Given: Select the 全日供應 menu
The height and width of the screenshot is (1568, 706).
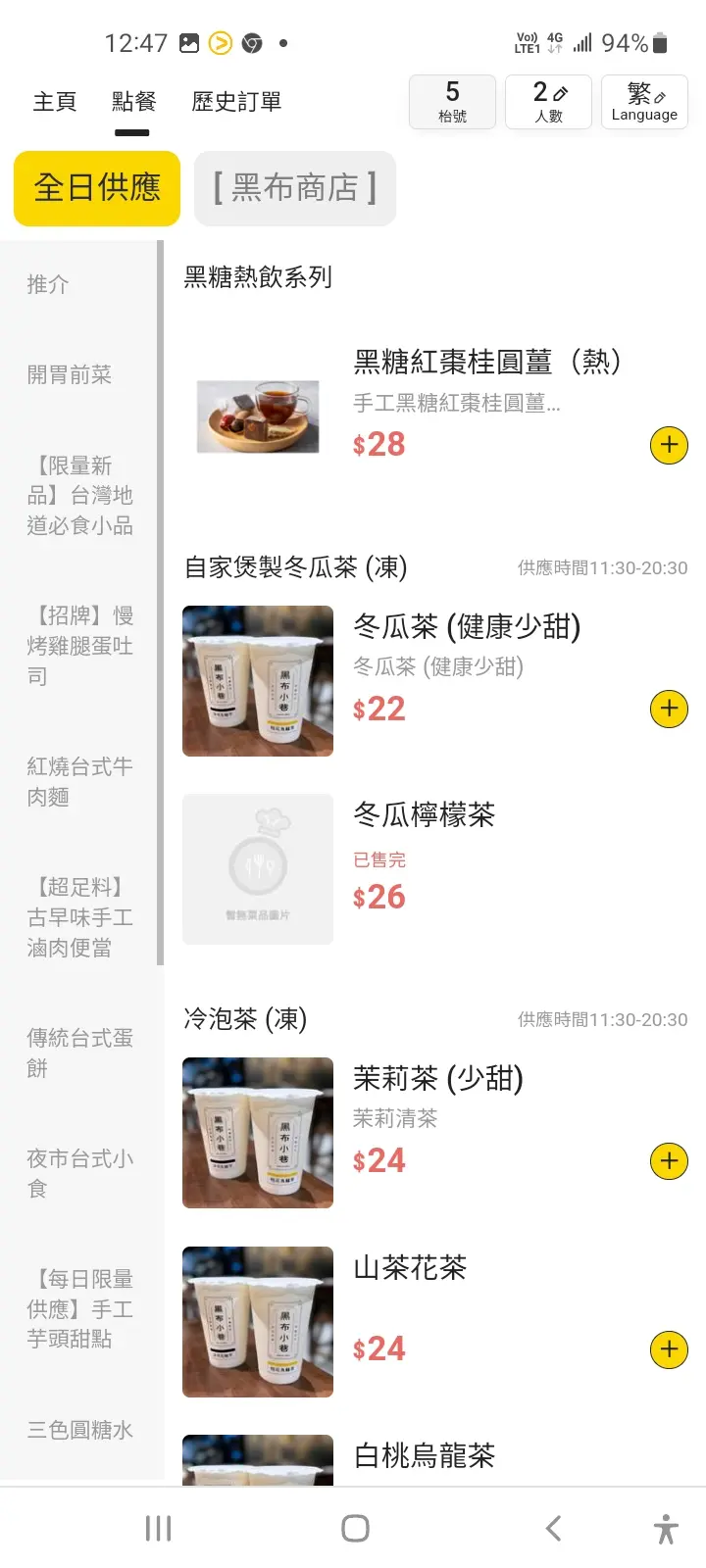Looking at the screenshot, I should coord(97,188).
